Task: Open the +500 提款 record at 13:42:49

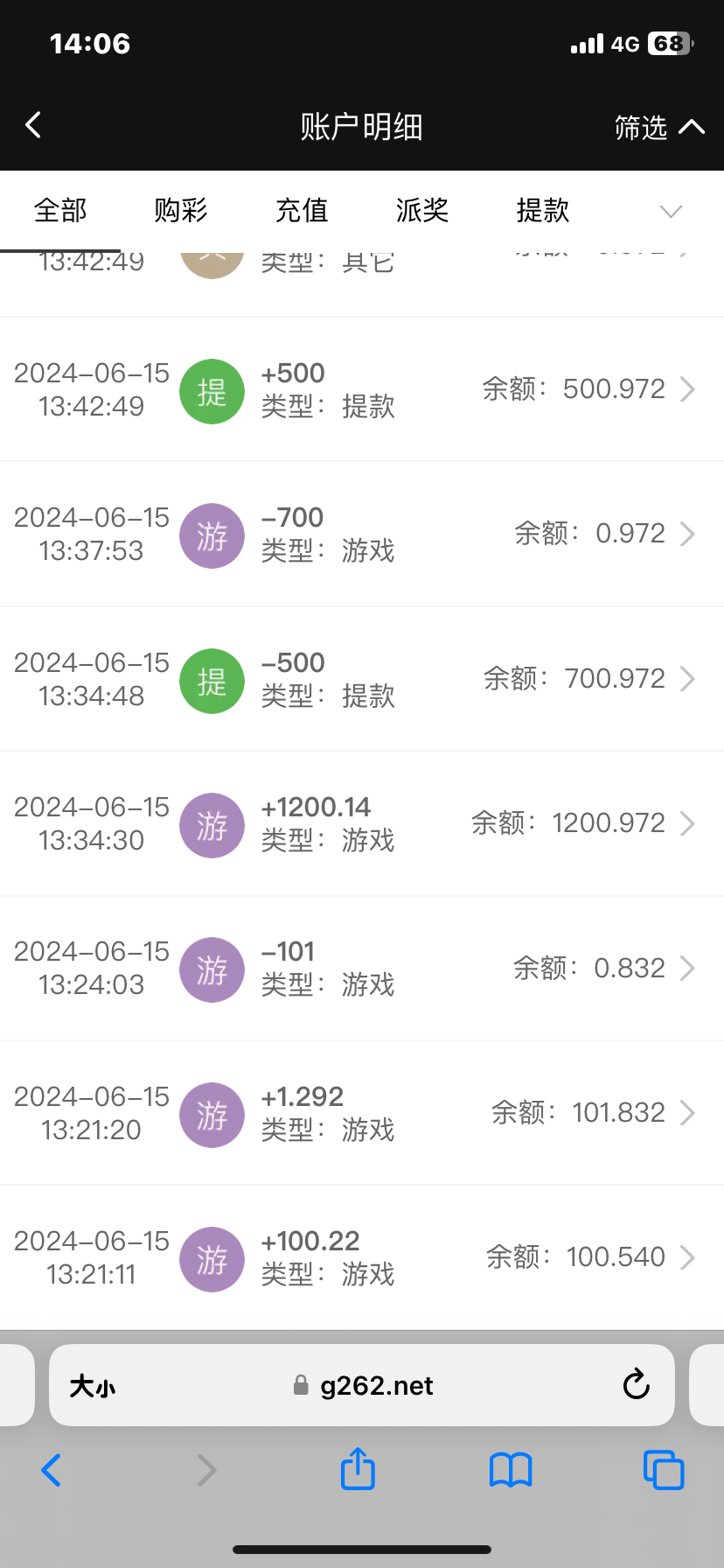Action: 362,389
